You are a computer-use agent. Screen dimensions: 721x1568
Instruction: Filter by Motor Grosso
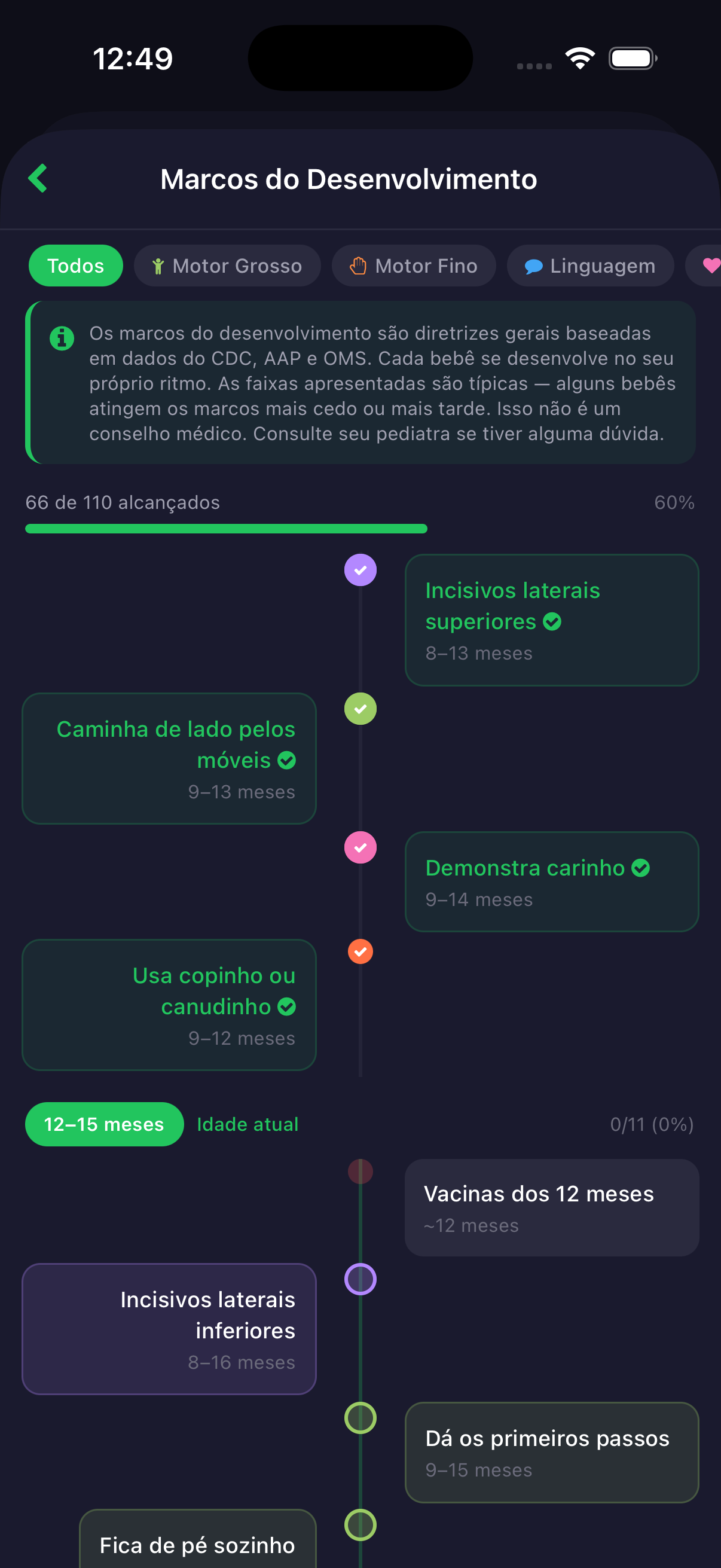coord(227,266)
